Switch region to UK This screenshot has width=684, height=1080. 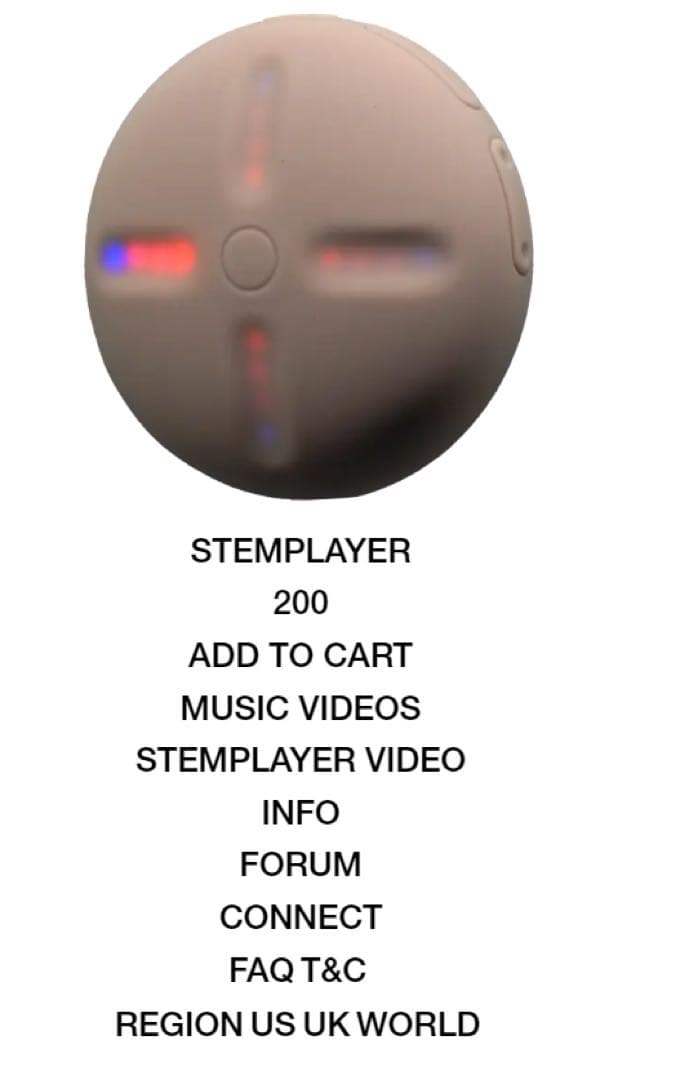(327, 1025)
